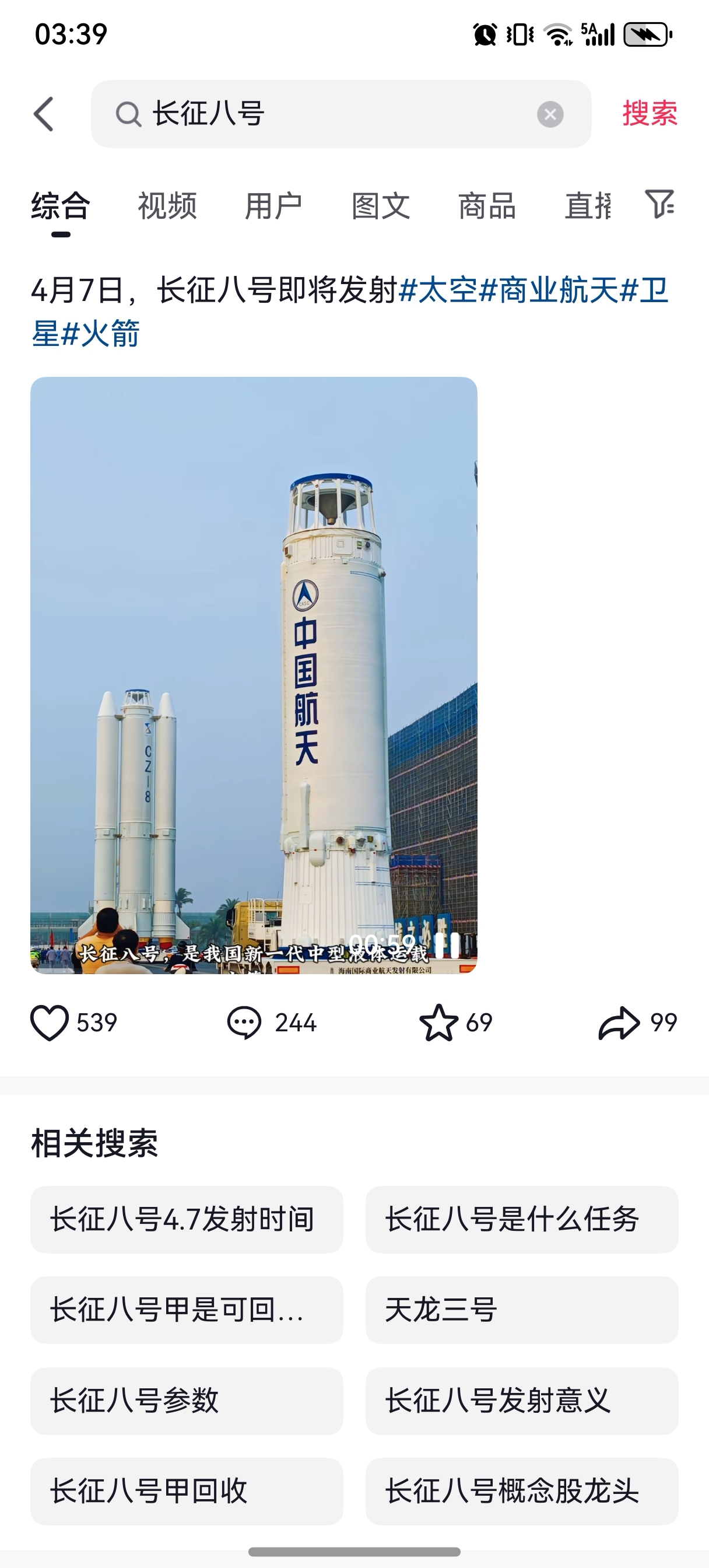Choose the 天龙三号 related search
This screenshot has width=709, height=1568.
coord(522,1310)
